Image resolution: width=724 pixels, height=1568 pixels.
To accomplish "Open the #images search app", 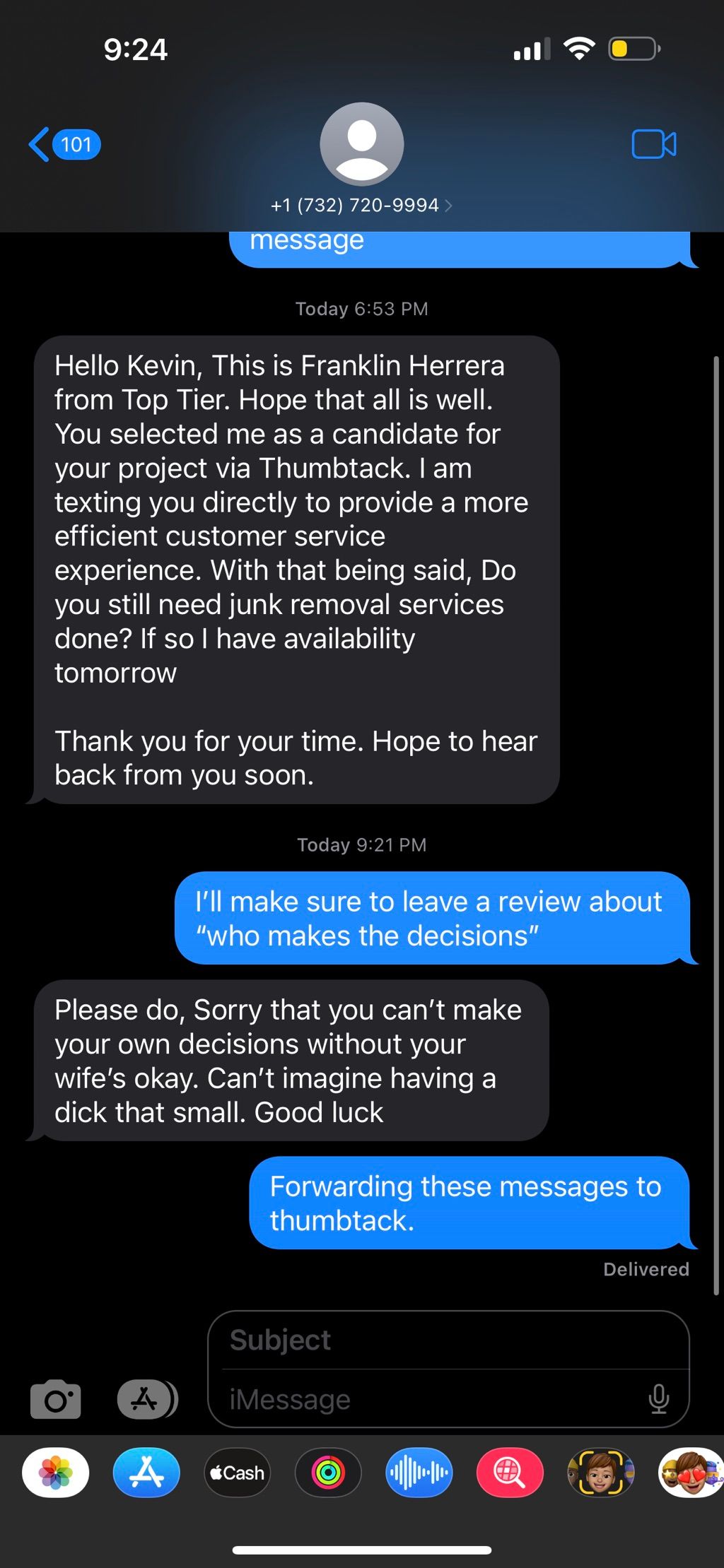I will (510, 1473).
